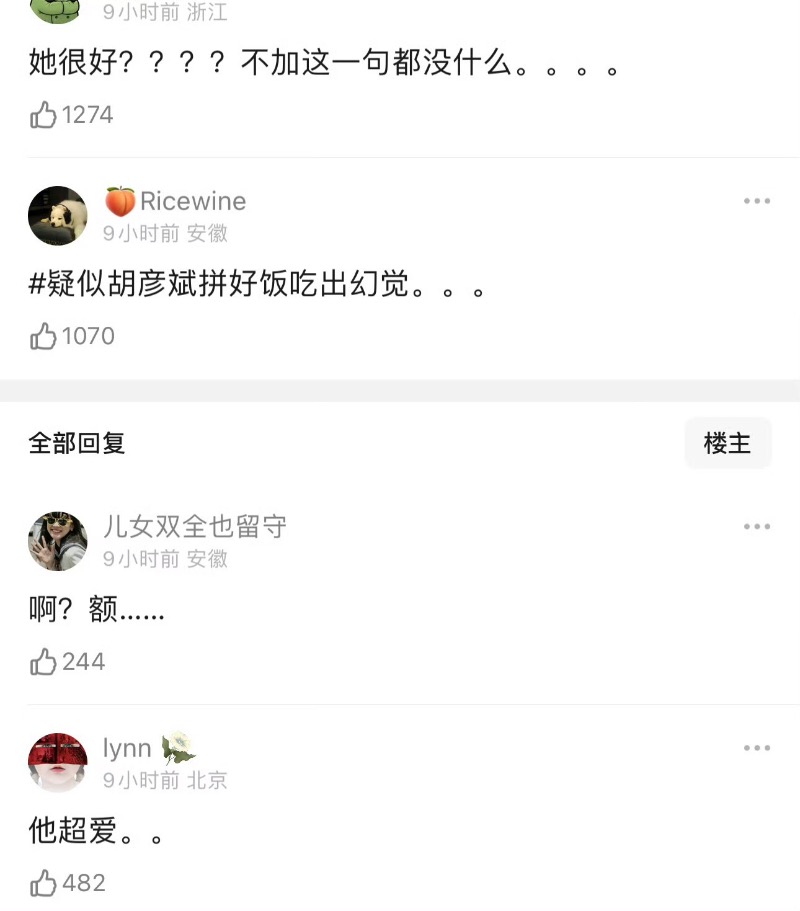Open Ricewine's profile picture
This screenshot has width=800, height=911.
pos(58,216)
